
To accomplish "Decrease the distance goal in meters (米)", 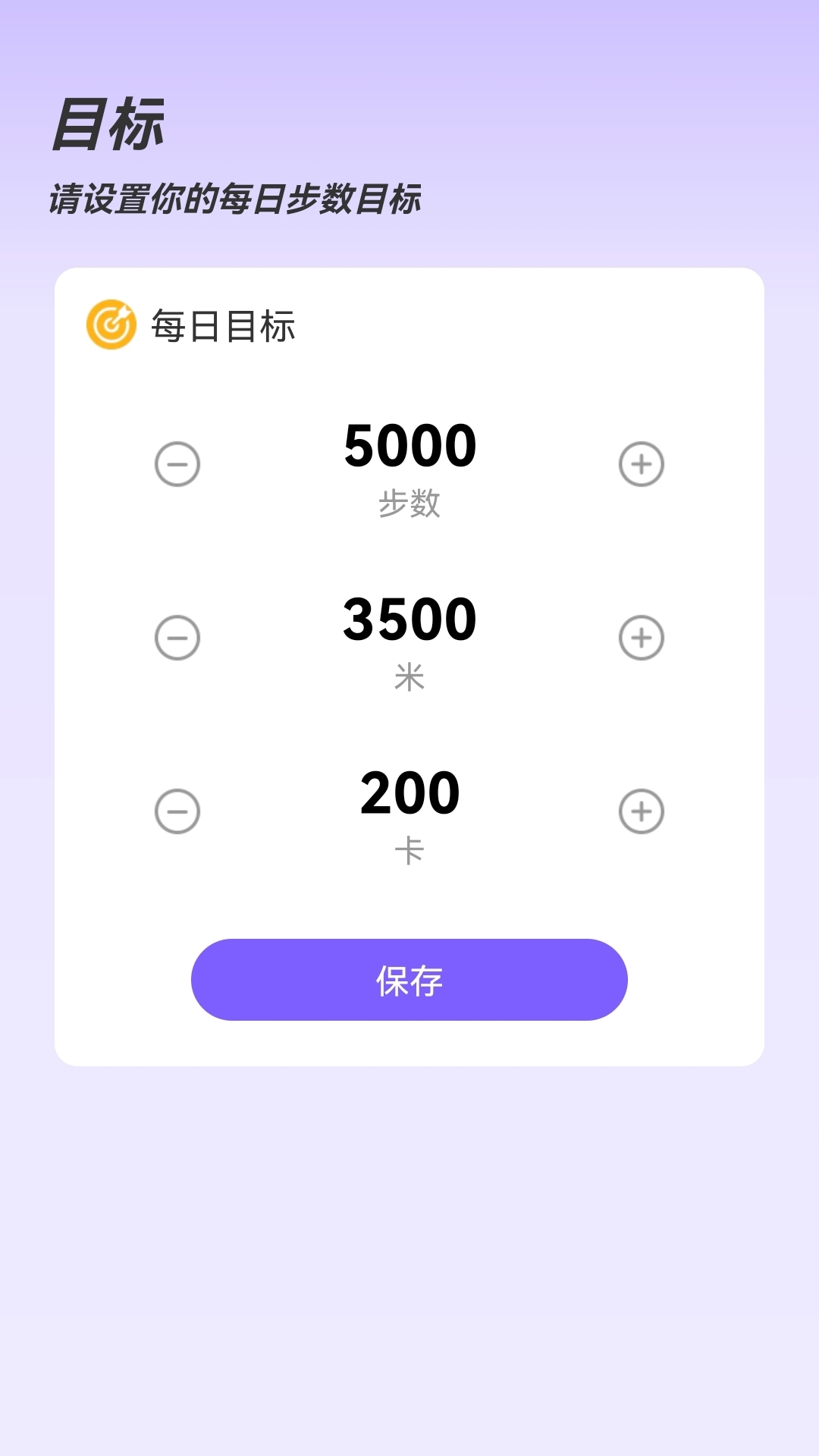I will click(177, 638).
